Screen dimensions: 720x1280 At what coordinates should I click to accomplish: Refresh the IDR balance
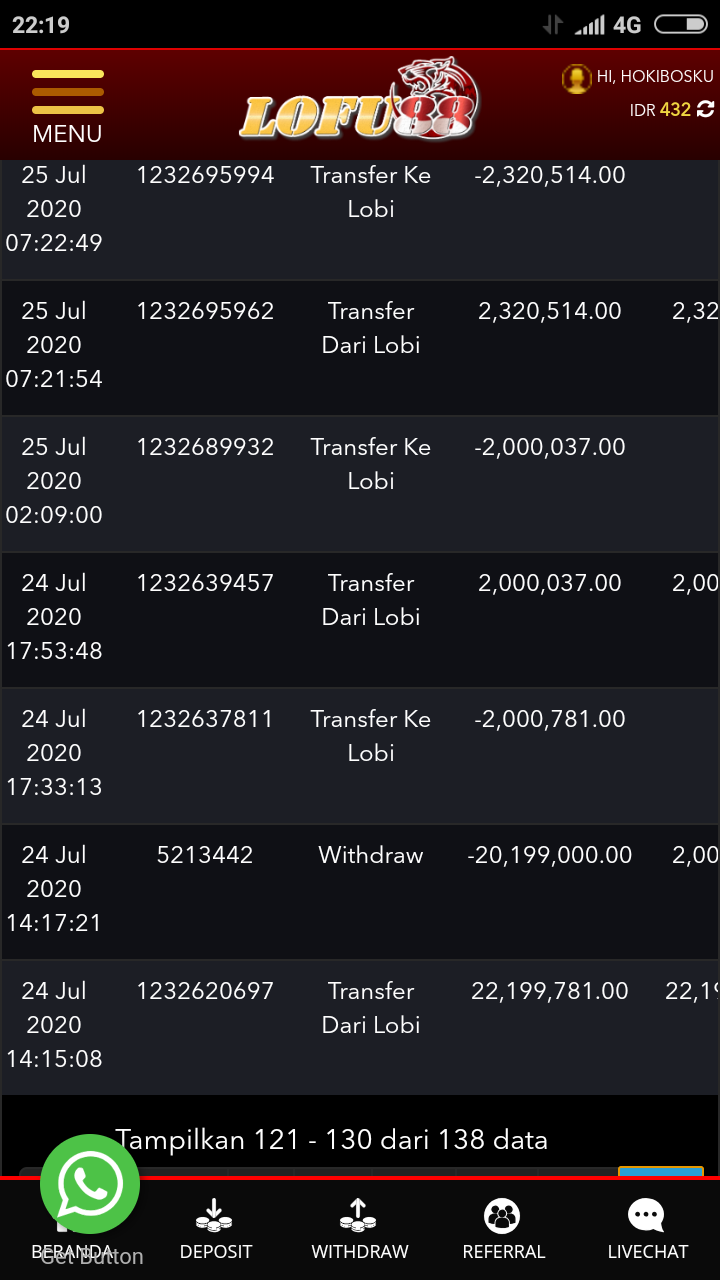coord(706,109)
